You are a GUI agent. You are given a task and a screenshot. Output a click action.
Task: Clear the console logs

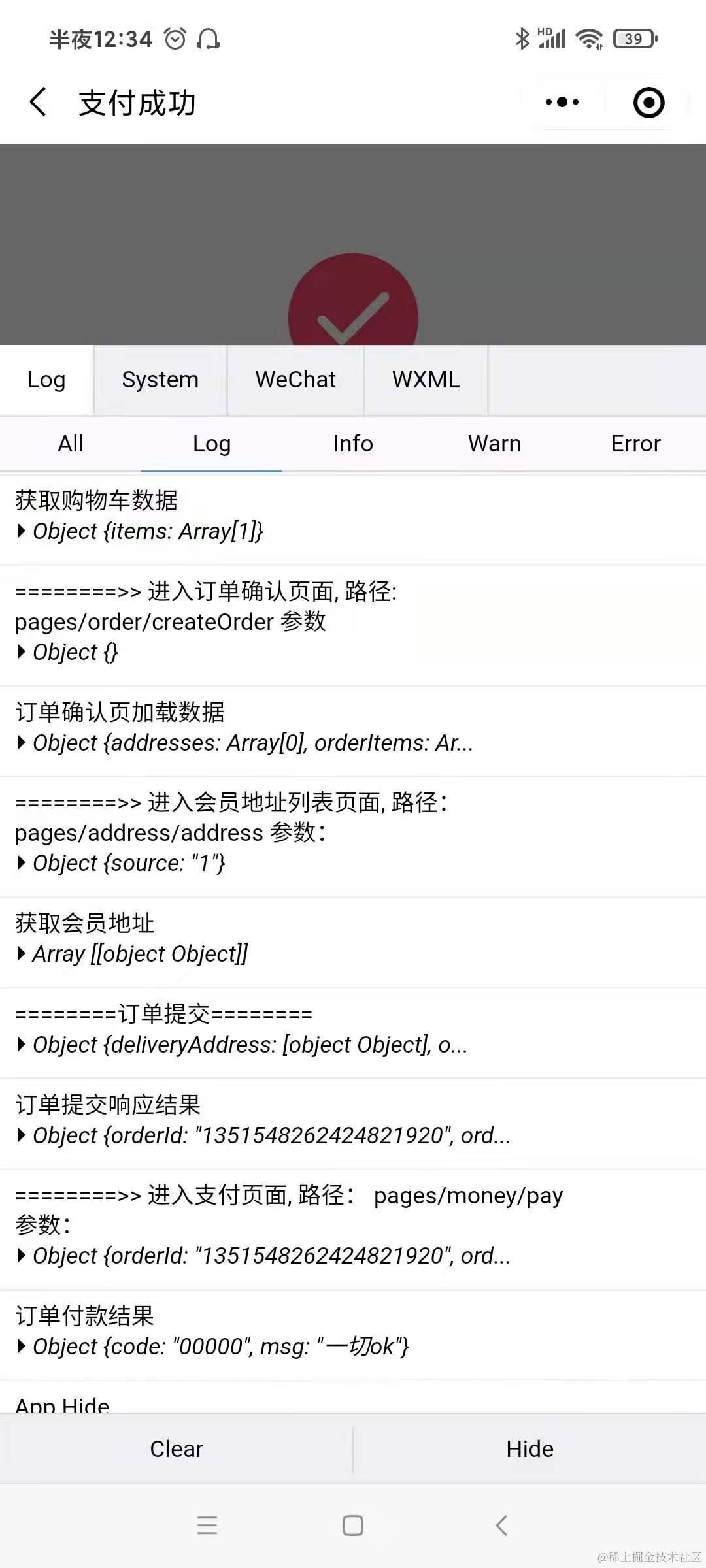(176, 1449)
